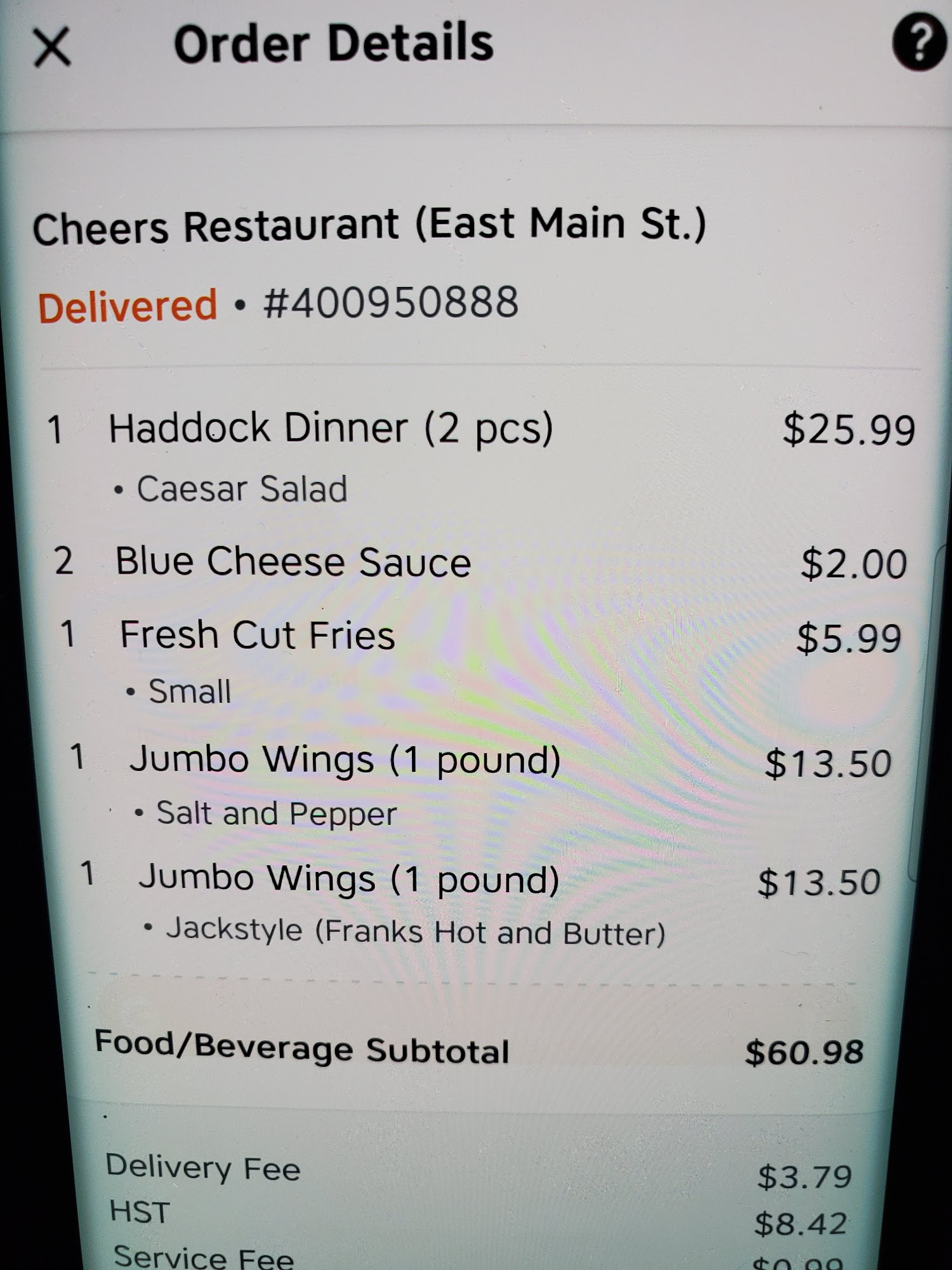Open the help question mark icon
This screenshot has height=1270, width=952.
tap(920, 43)
